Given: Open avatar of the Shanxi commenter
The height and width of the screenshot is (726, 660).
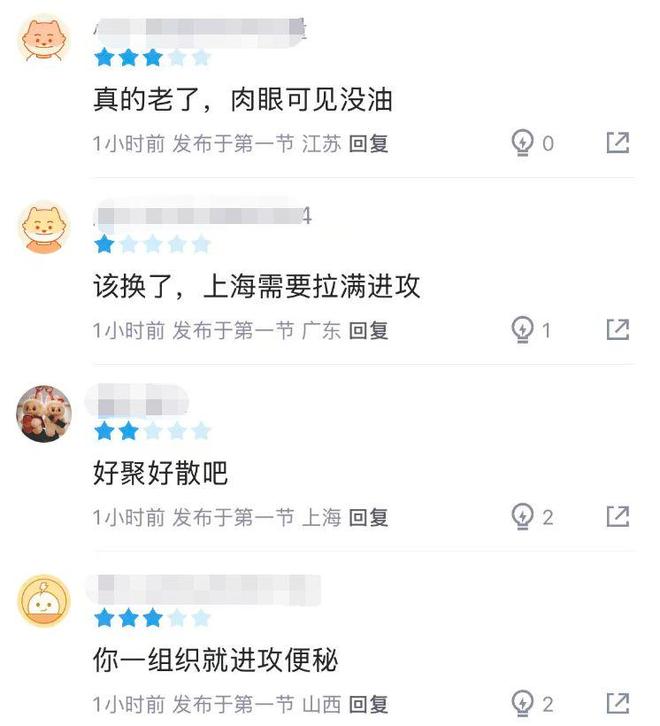Looking at the screenshot, I should click(x=45, y=600).
